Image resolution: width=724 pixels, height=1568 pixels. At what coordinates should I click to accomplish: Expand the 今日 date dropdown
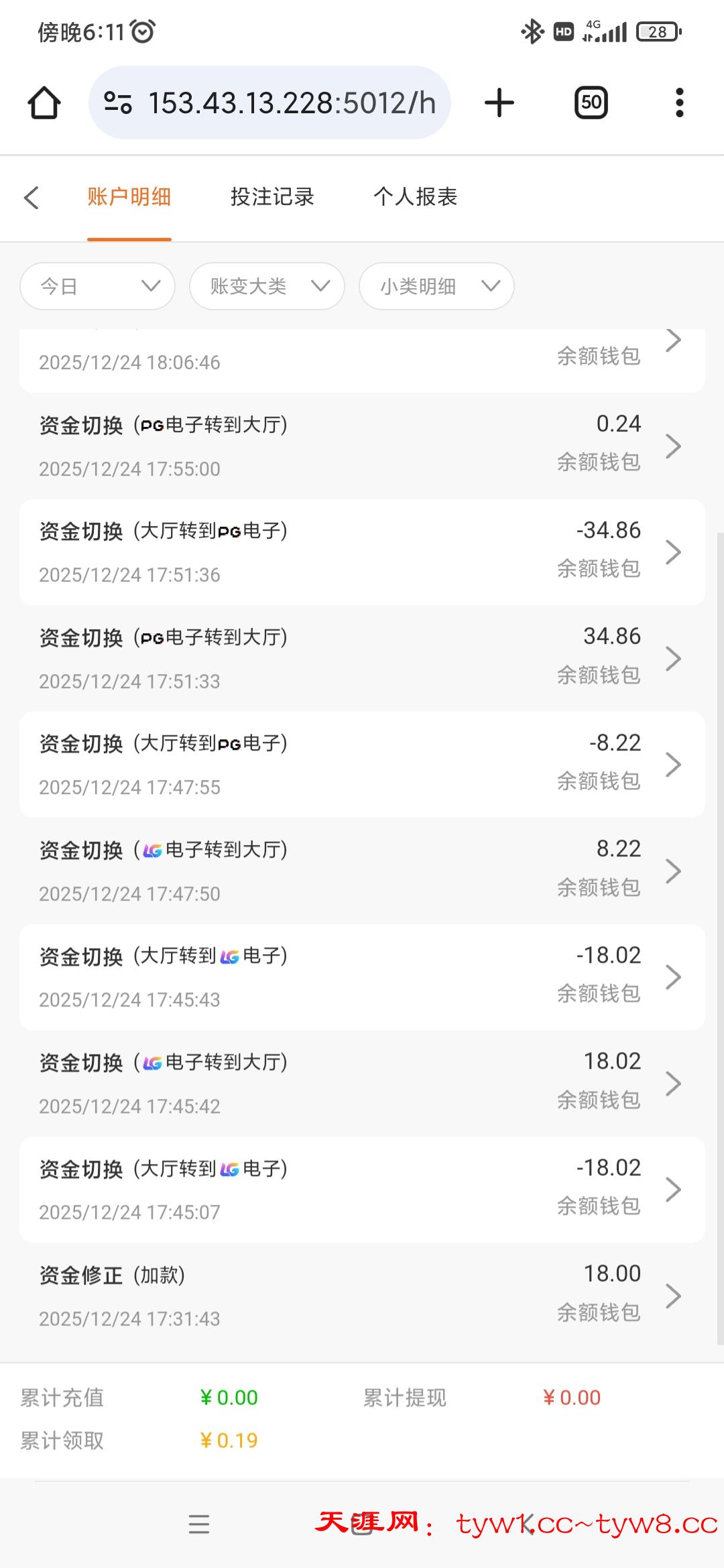(x=98, y=287)
